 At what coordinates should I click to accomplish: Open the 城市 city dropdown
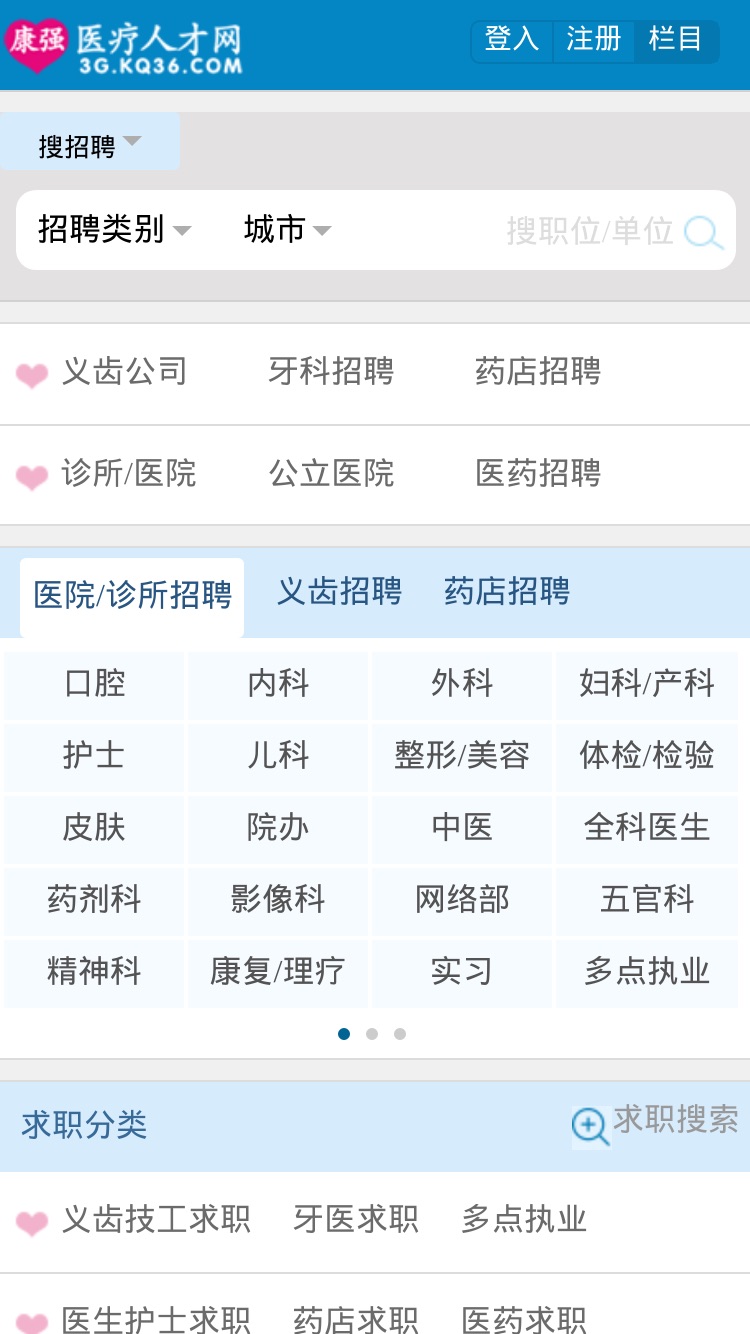287,229
